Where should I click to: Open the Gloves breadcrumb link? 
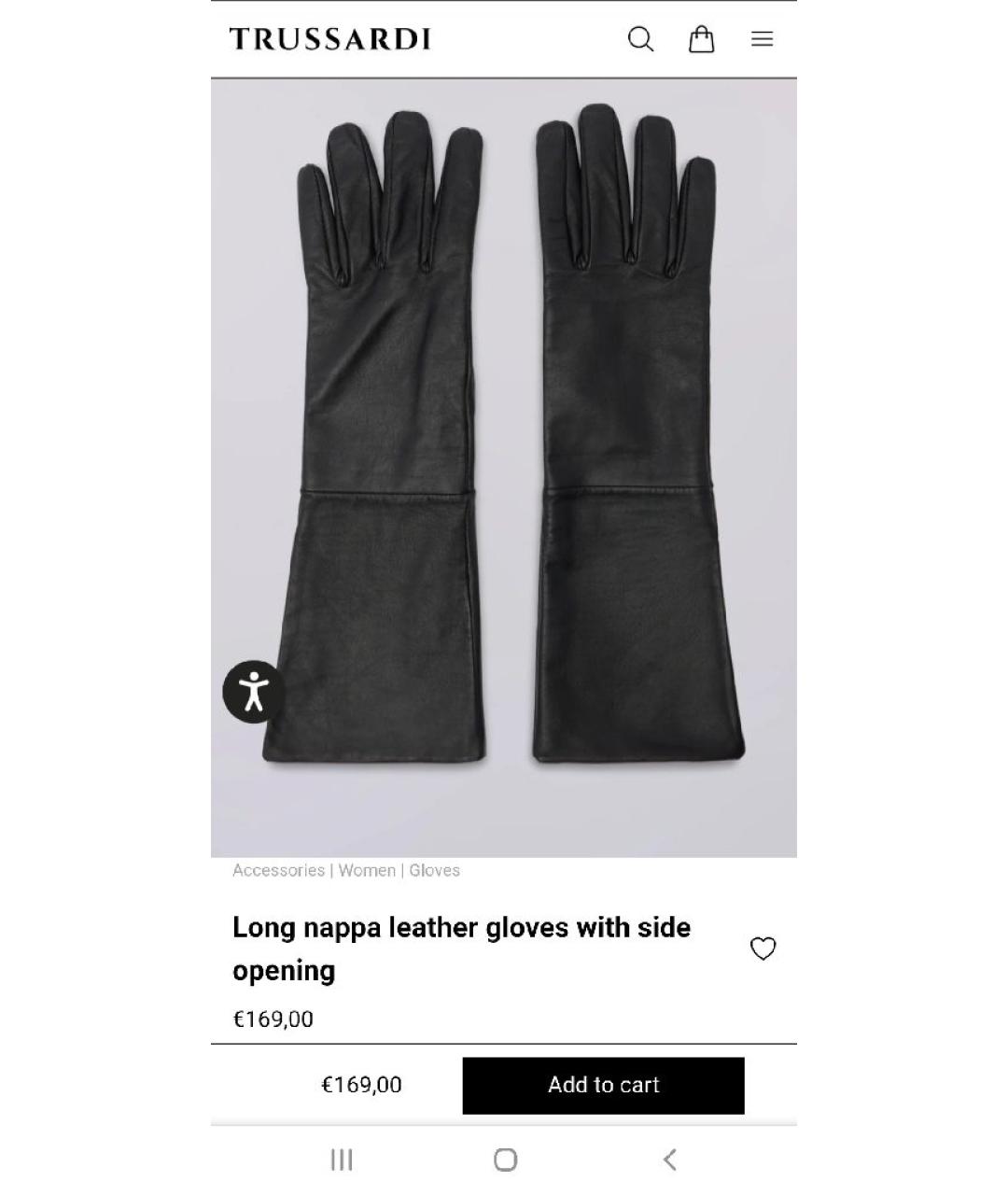pos(434,870)
